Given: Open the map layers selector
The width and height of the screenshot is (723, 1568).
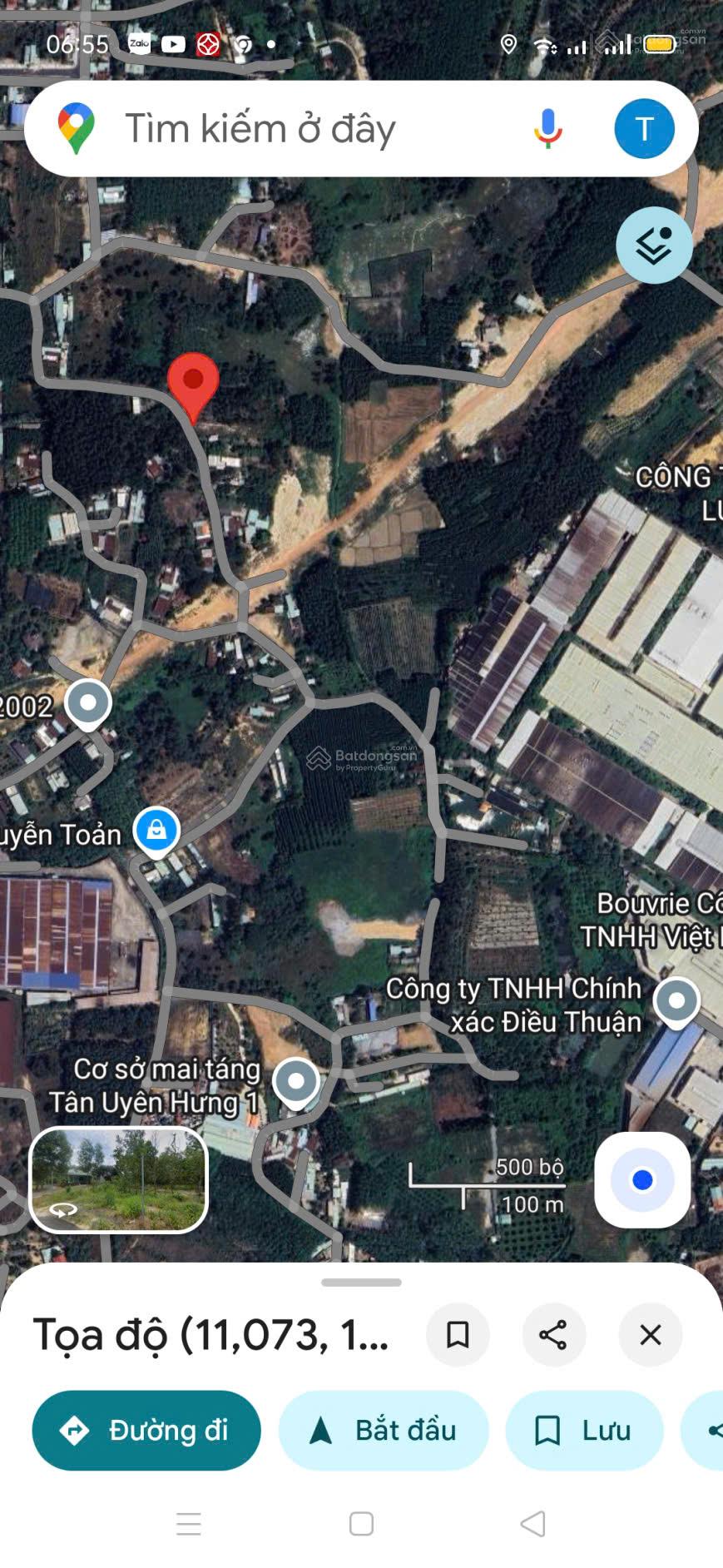Looking at the screenshot, I should (654, 246).
